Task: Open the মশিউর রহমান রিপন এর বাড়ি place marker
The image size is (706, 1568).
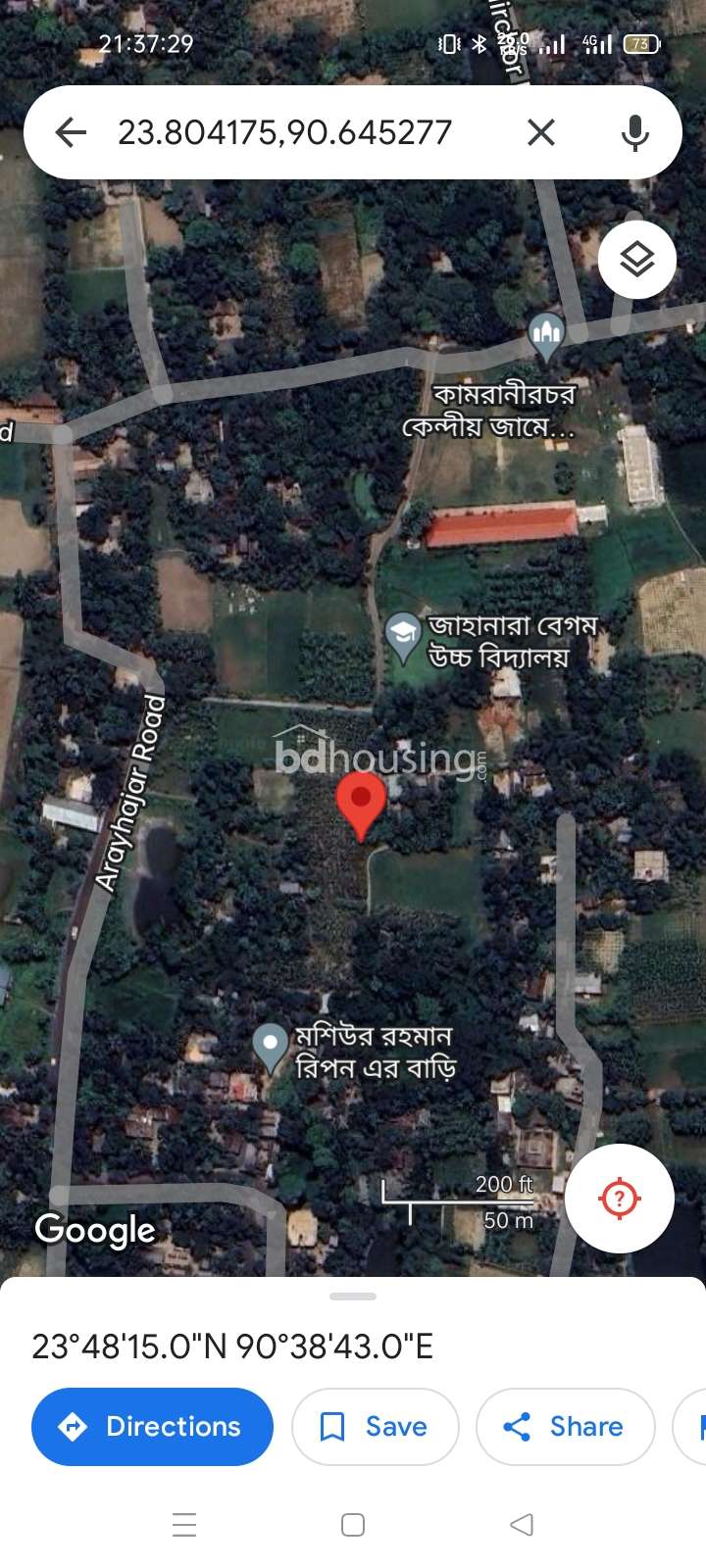Action: click(x=270, y=1046)
